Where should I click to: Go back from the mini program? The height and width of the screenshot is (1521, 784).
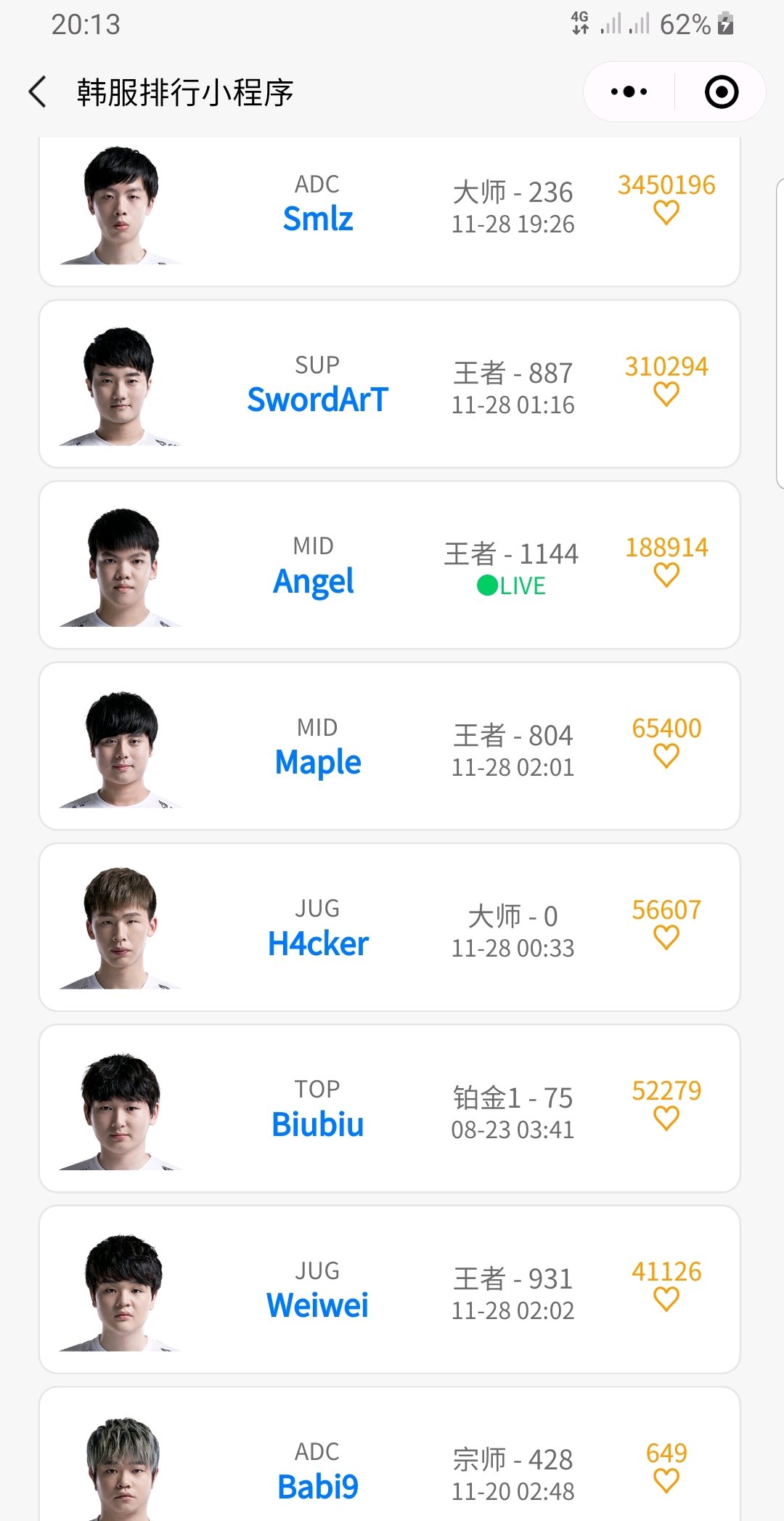click(38, 92)
